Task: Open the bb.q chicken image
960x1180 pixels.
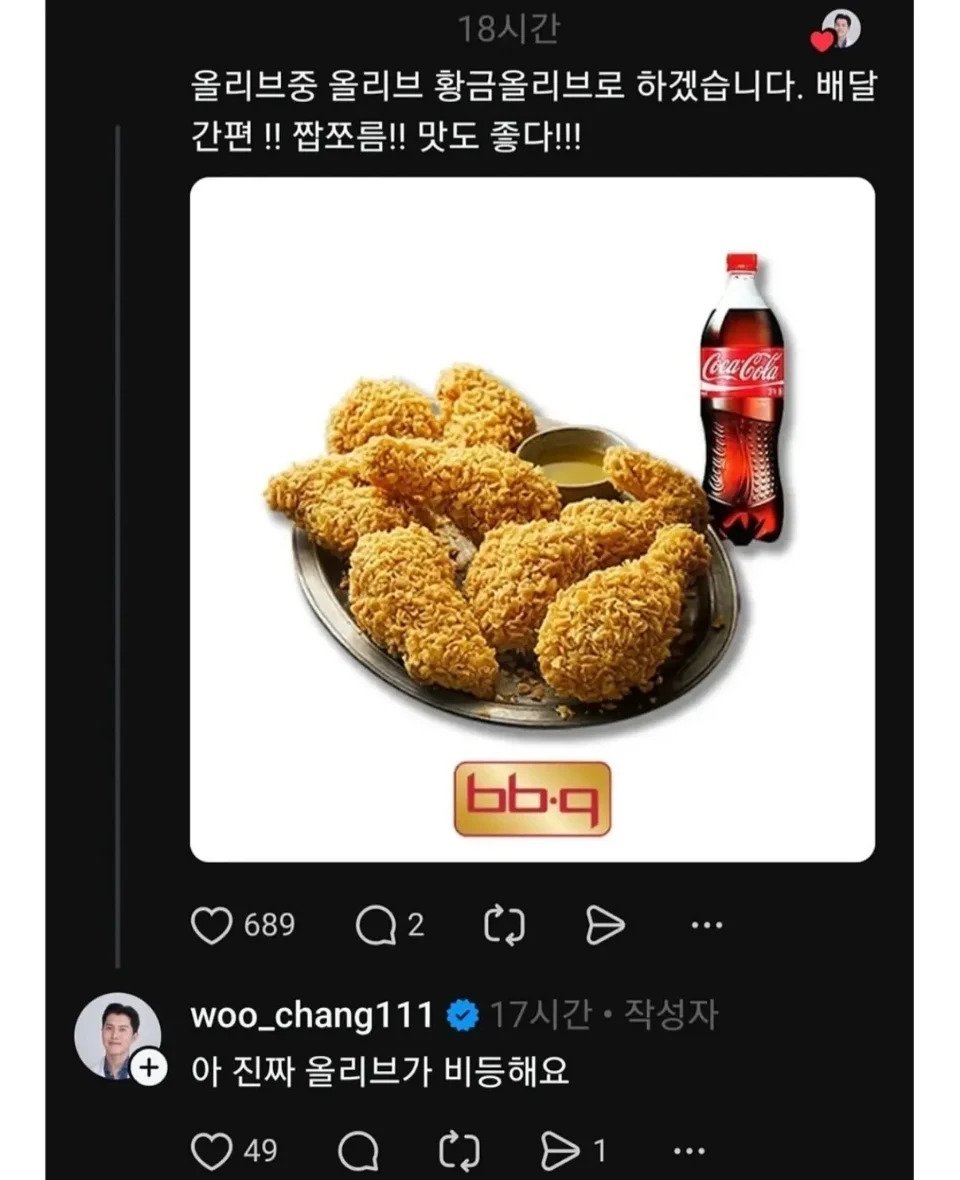Action: coord(532,519)
